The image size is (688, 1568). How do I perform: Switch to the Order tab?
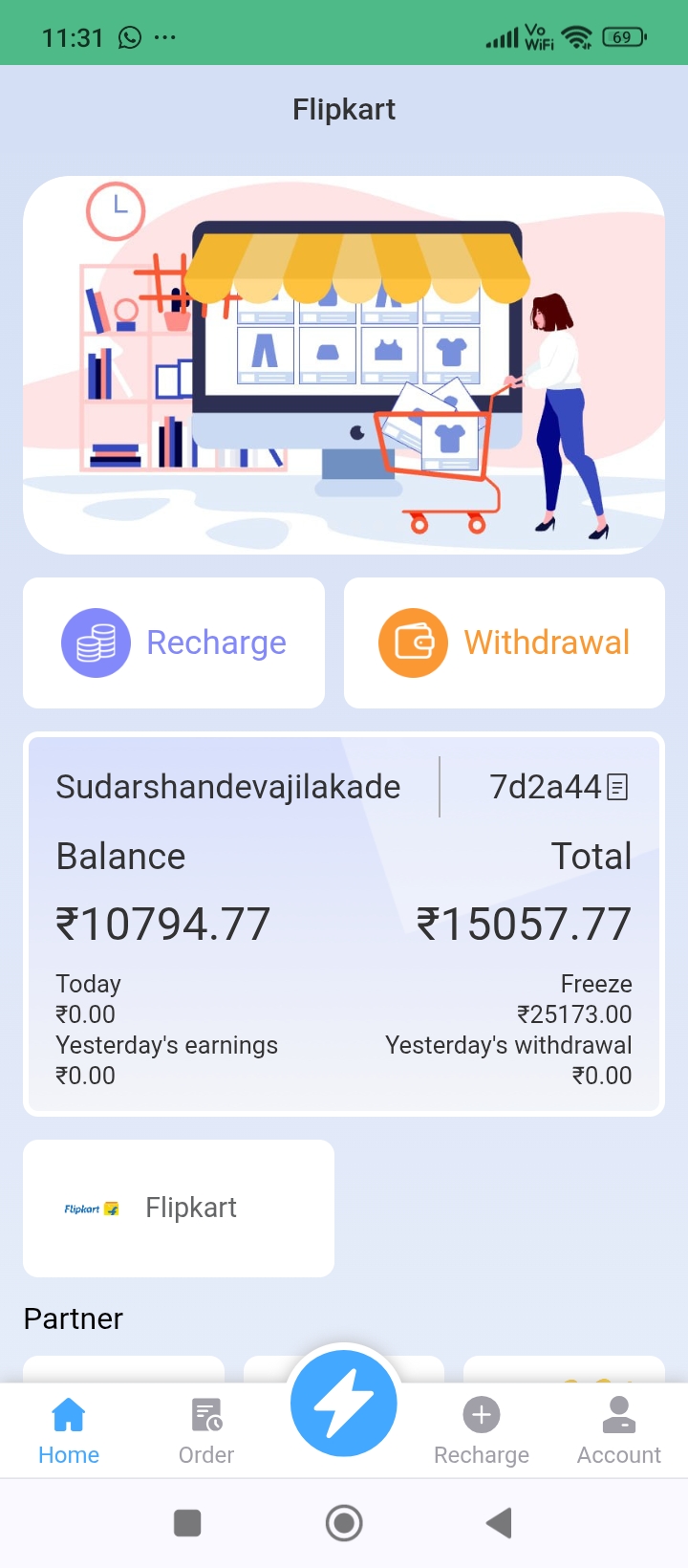coord(206,1430)
